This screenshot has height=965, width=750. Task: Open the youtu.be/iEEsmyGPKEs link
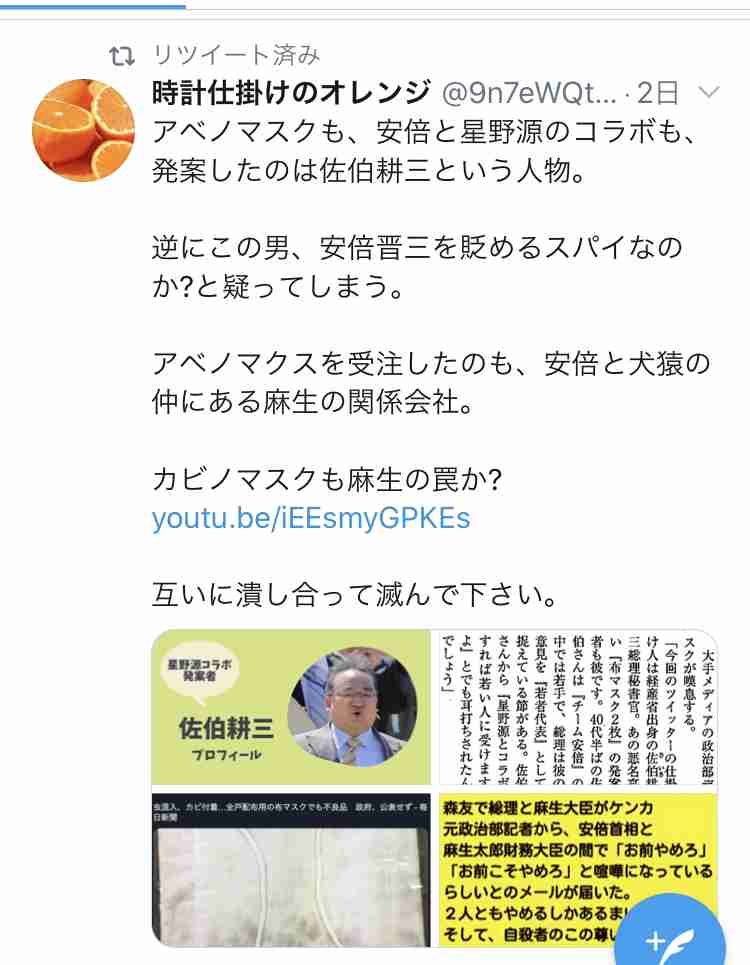[x=311, y=519]
